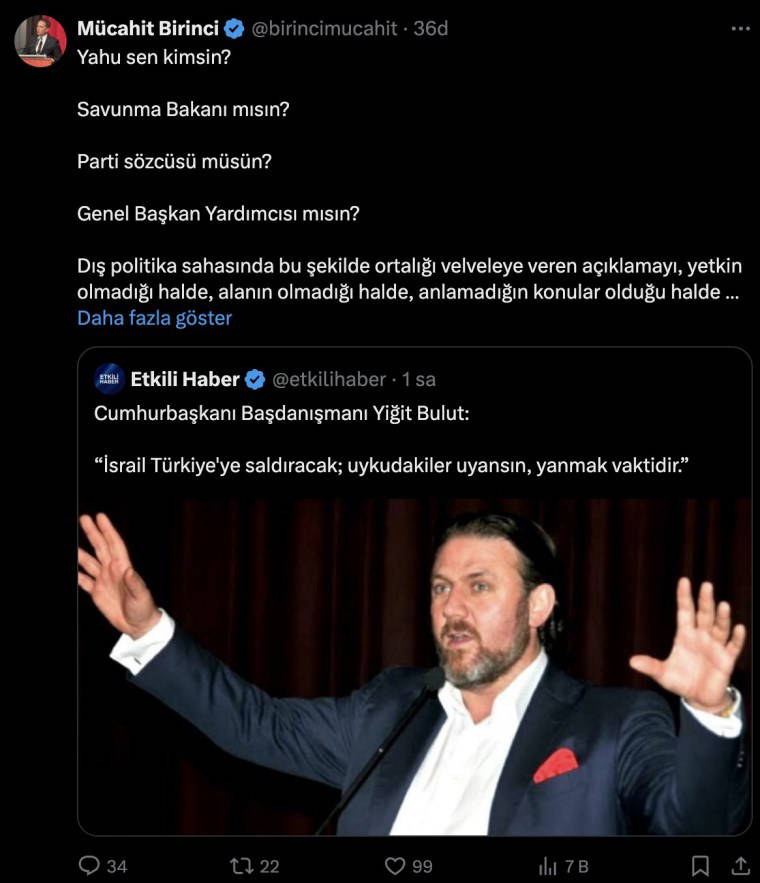Like the tweet
This screenshot has height=883, width=760.
tap(396, 865)
